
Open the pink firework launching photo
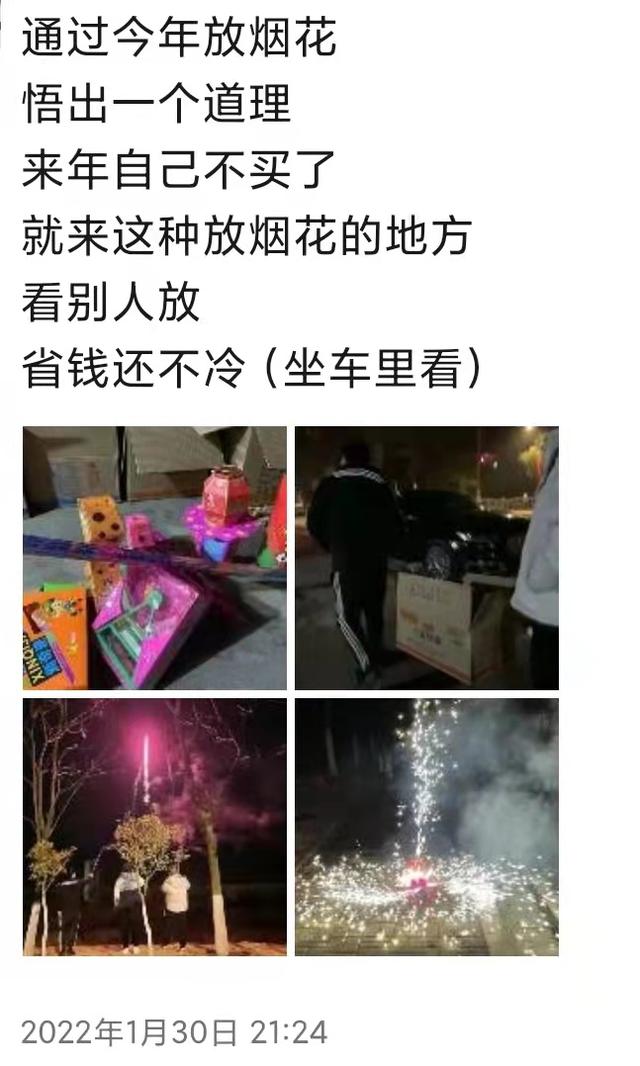[x=154, y=827]
